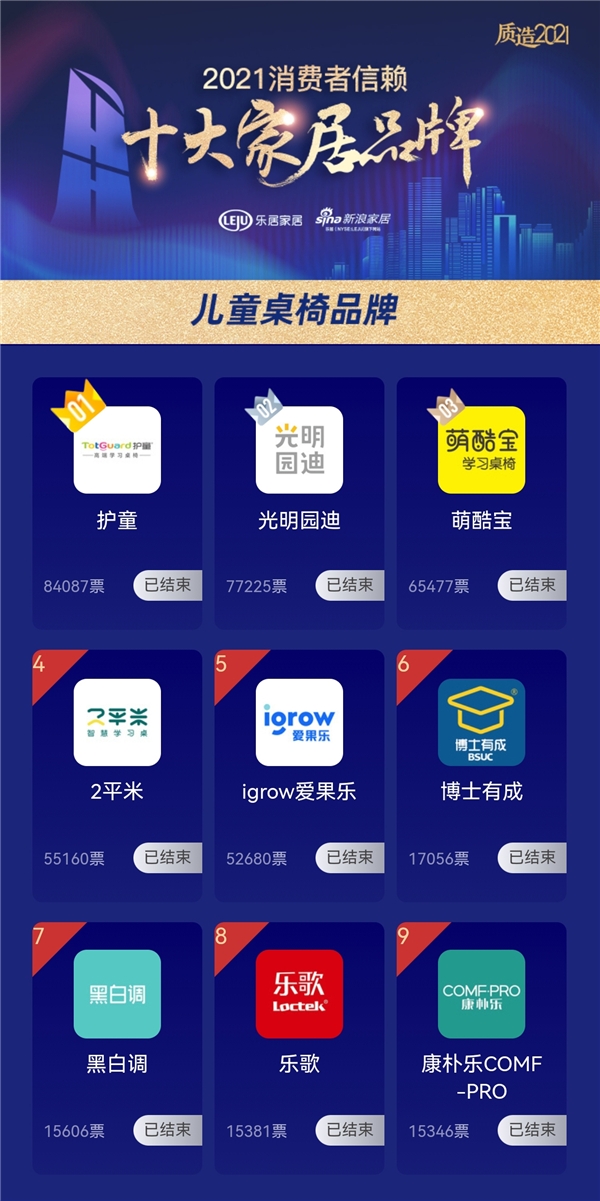600x1201 pixels.
Task: Tap 已结束 button under 乐歌
Action: (350, 1130)
